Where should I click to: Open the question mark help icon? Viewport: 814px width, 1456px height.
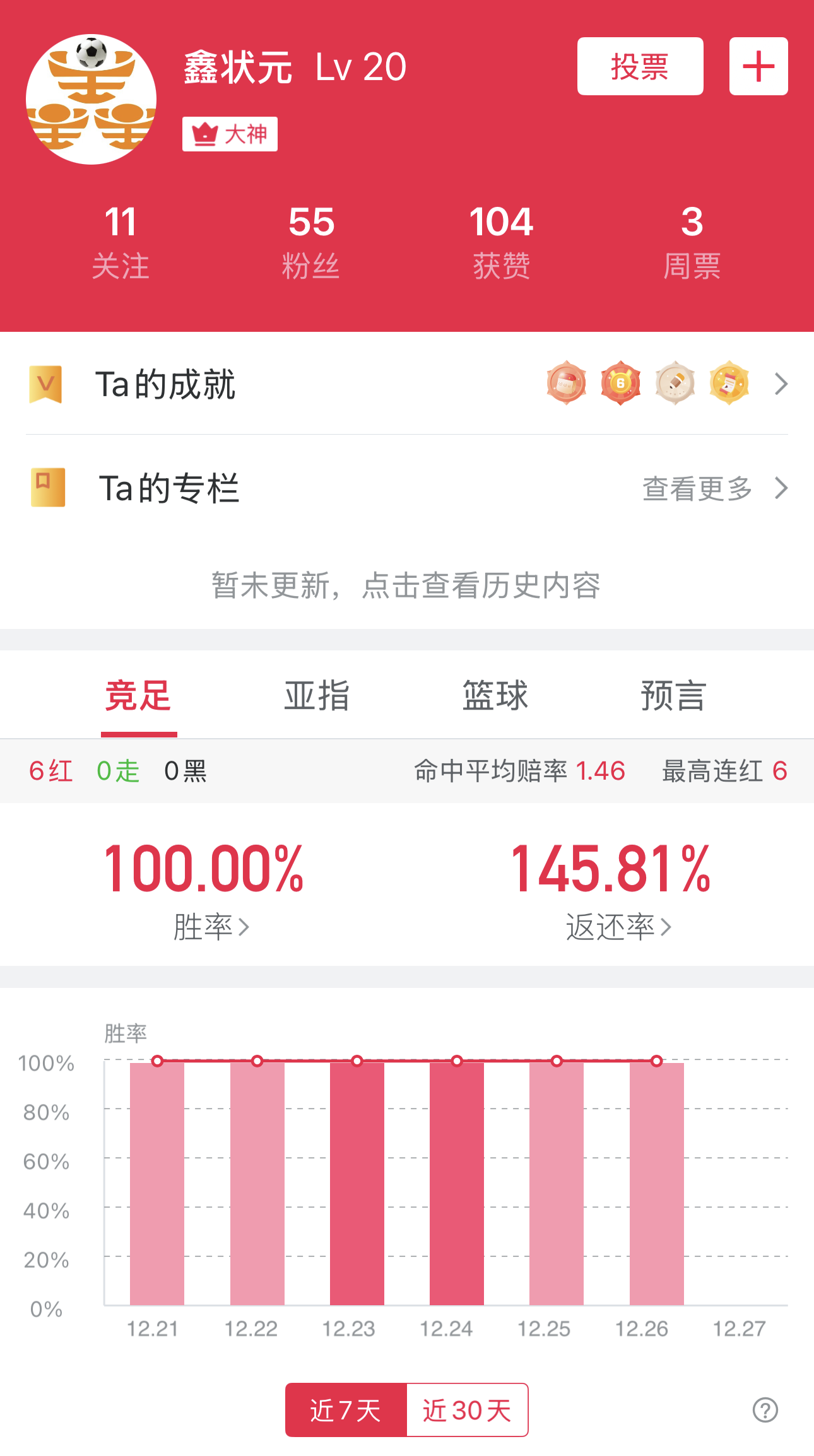[765, 1410]
